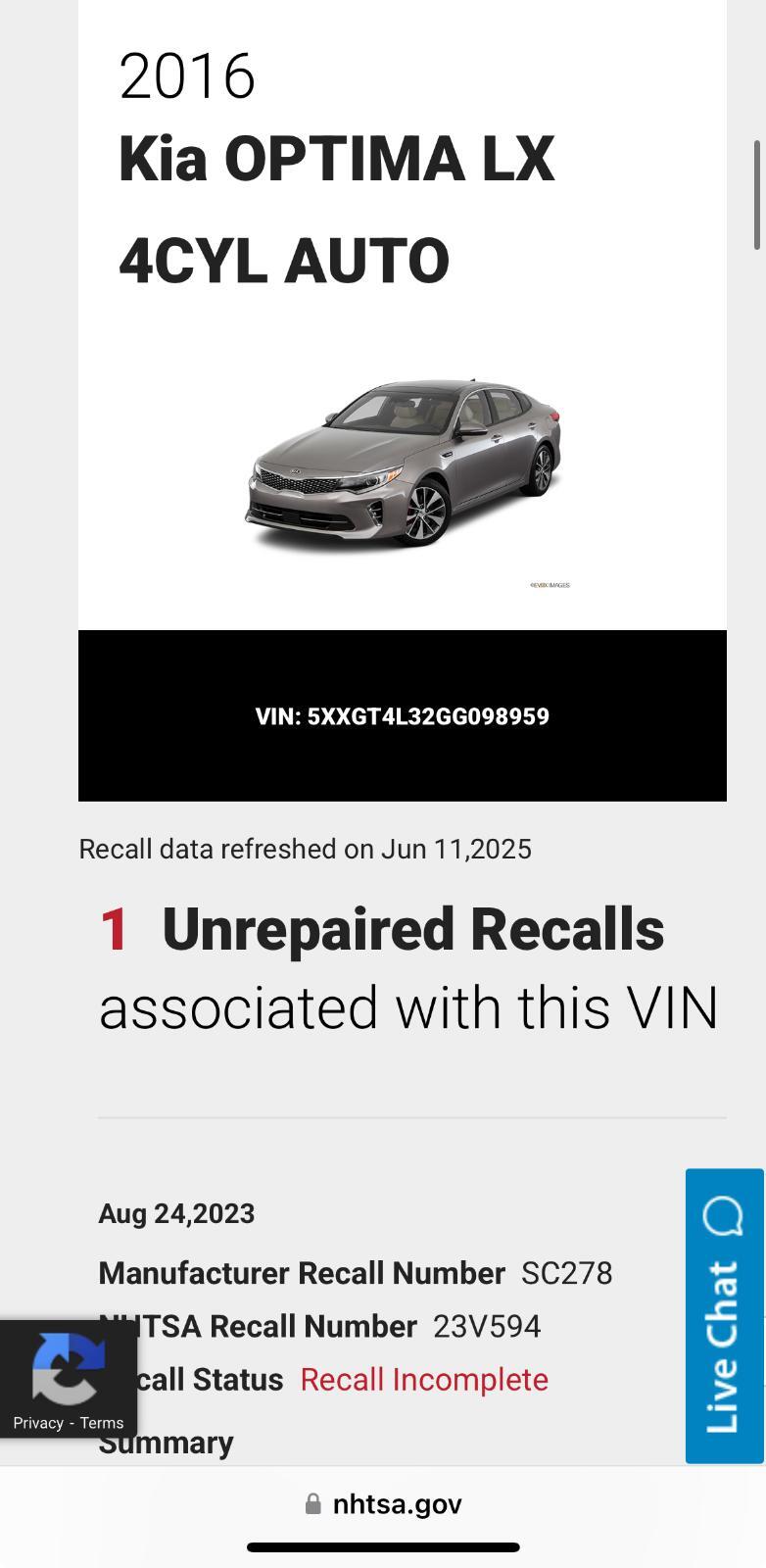
Task: Open the reCAPTCHA Privacy link
Action: point(38,1423)
